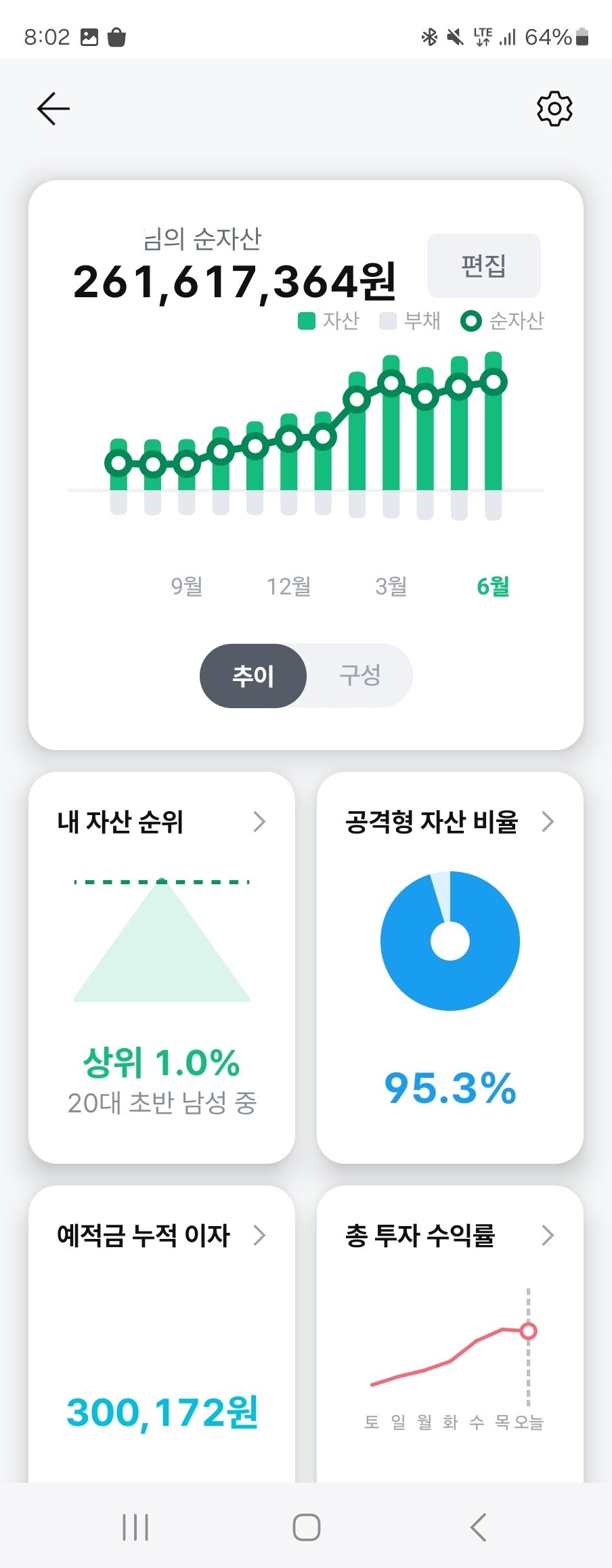Tap the donut chart in 공격형 자산 비율 card
This screenshot has width=612, height=1568.
[x=450, y=941]
